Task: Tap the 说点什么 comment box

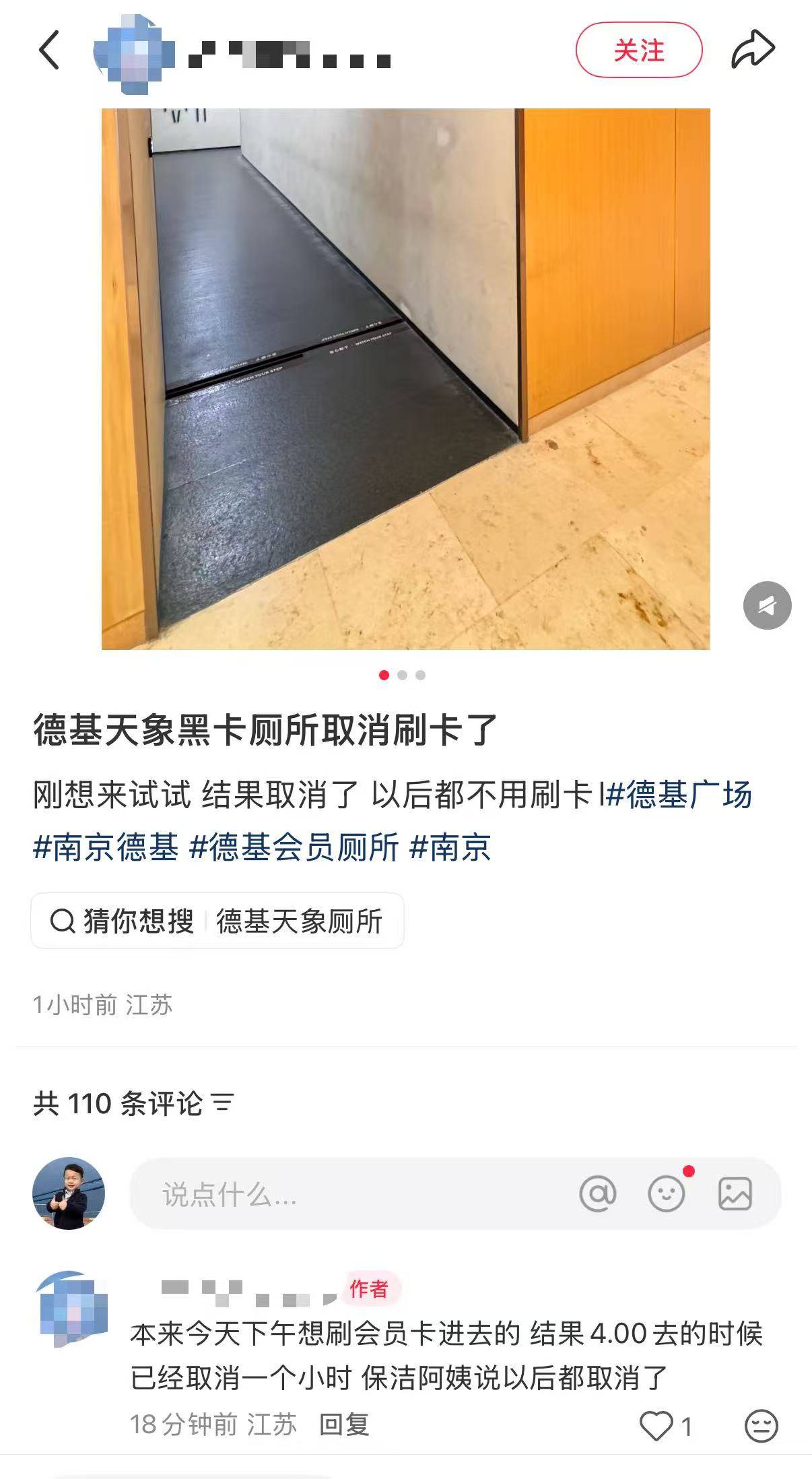Action: pyautogui.click(x=337, y=1194)
